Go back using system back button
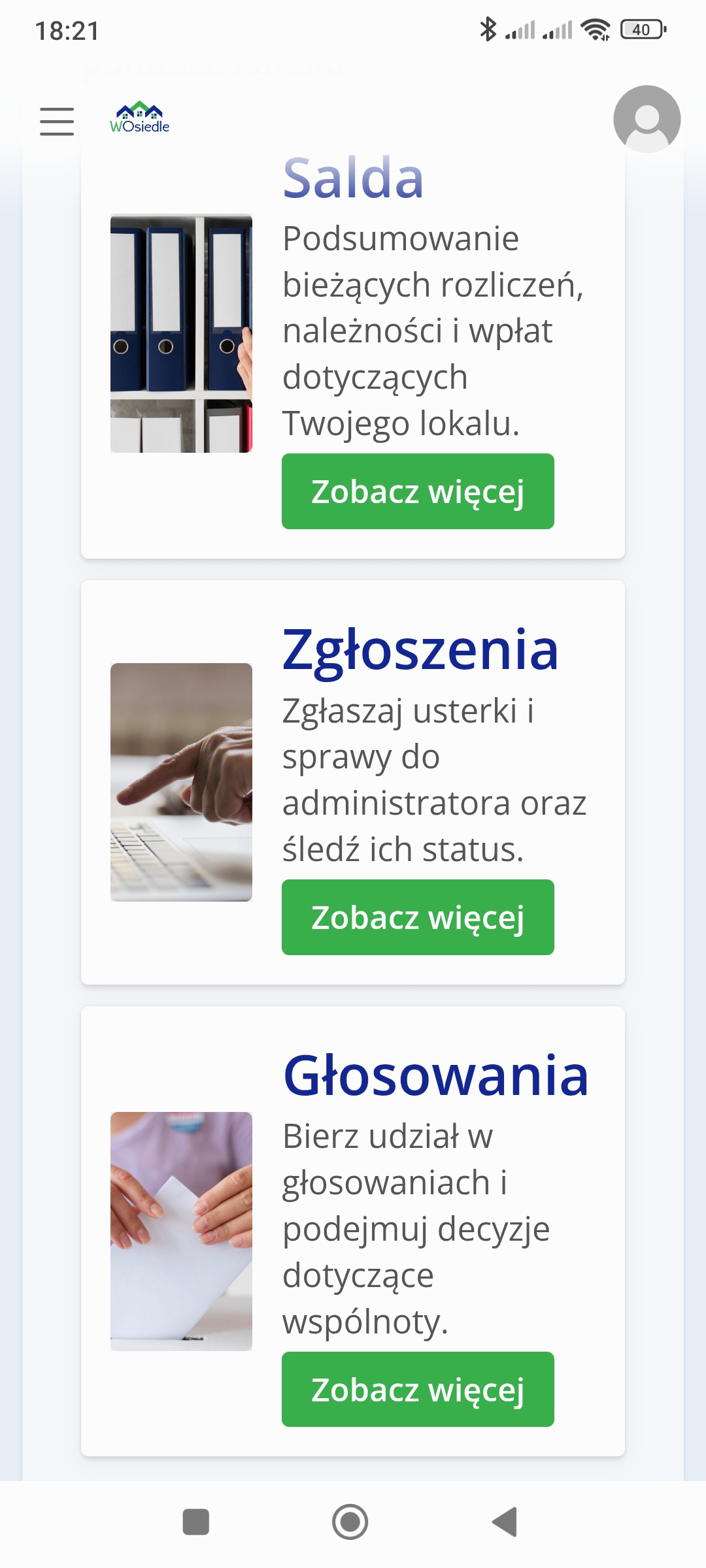This screenshot has width=706, height=1568. coord(505,1522)
